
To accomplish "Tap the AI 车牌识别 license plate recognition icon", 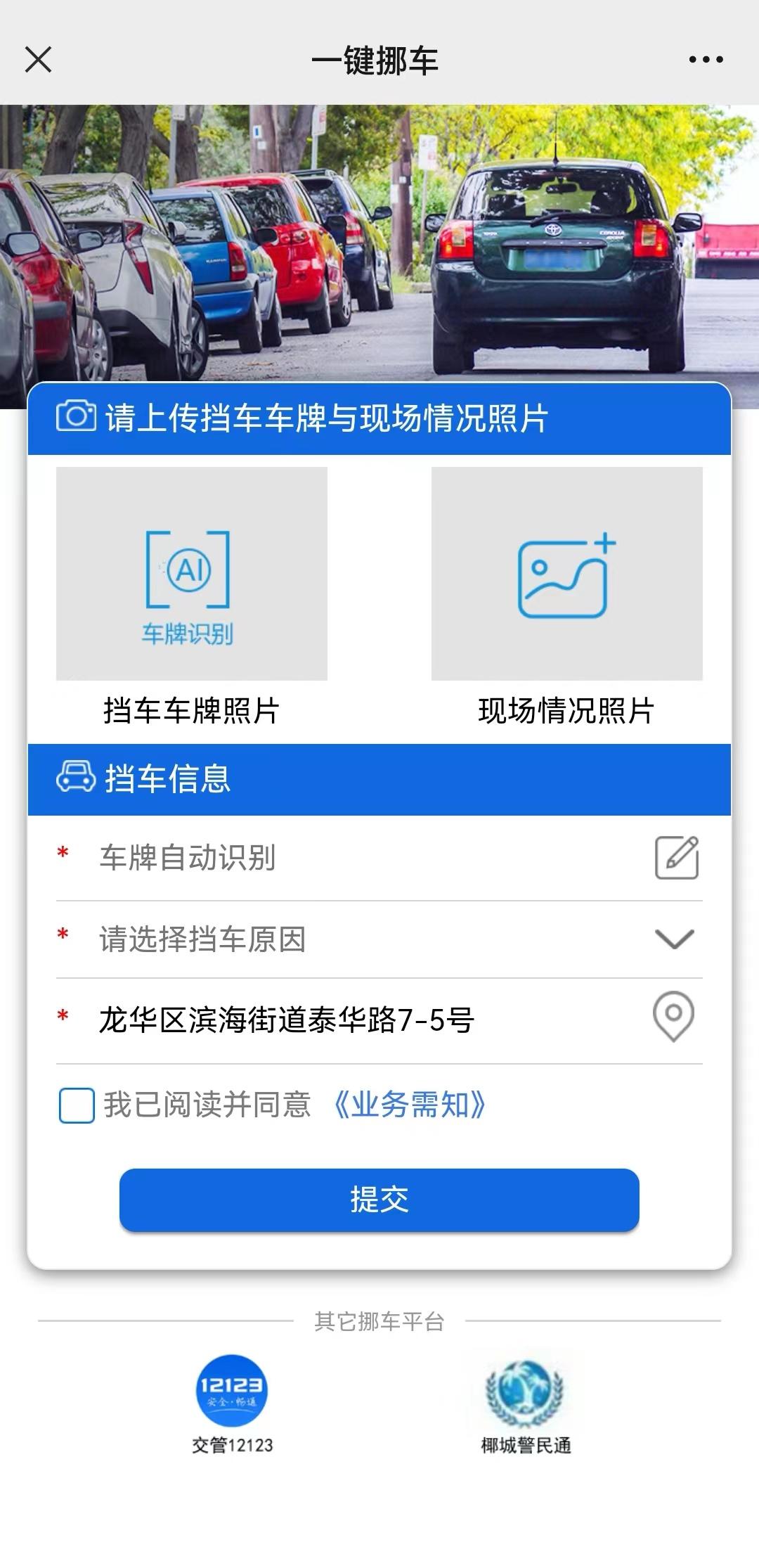I will pyautogui.click(x=191, y=577).
